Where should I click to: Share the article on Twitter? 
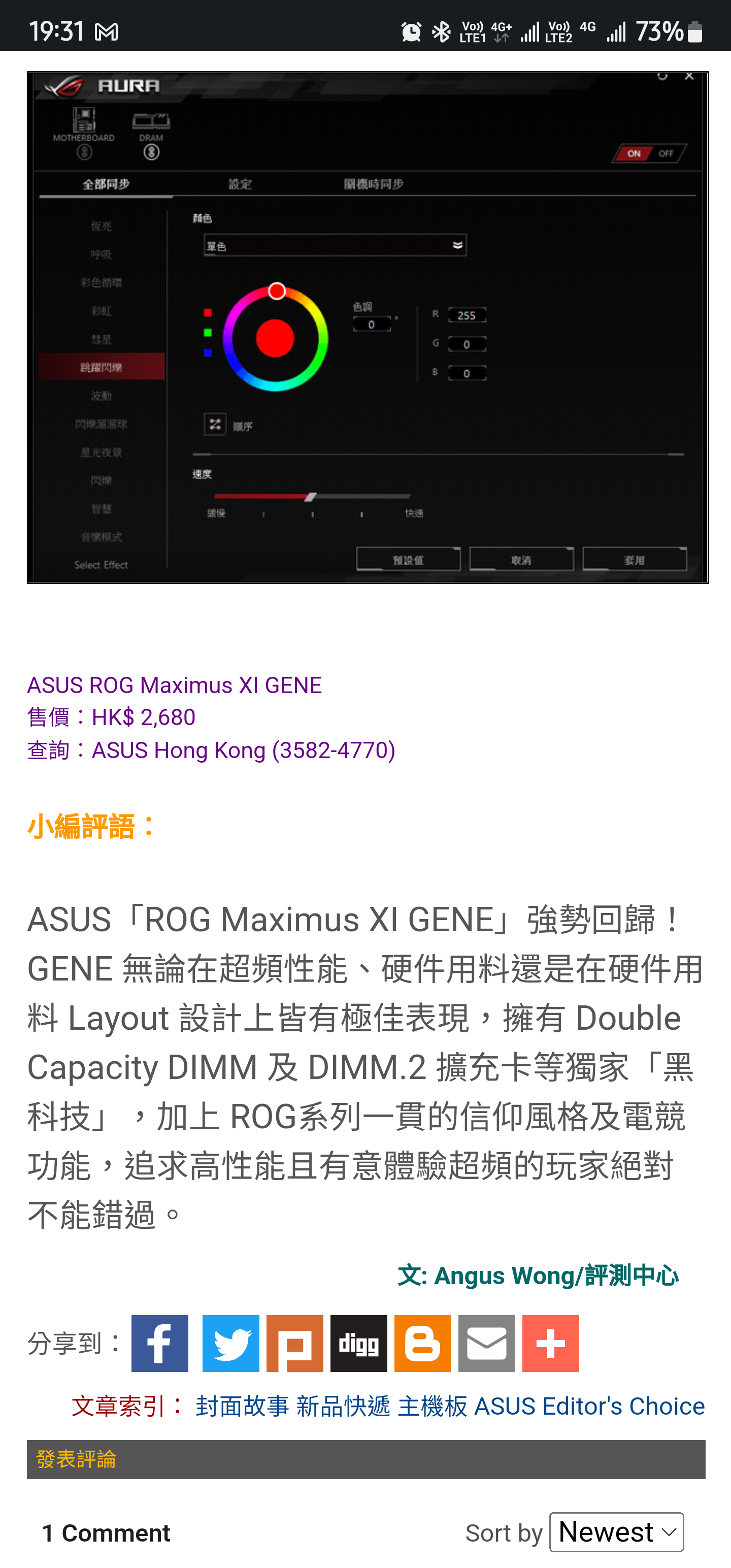(x=231, y=1344)
